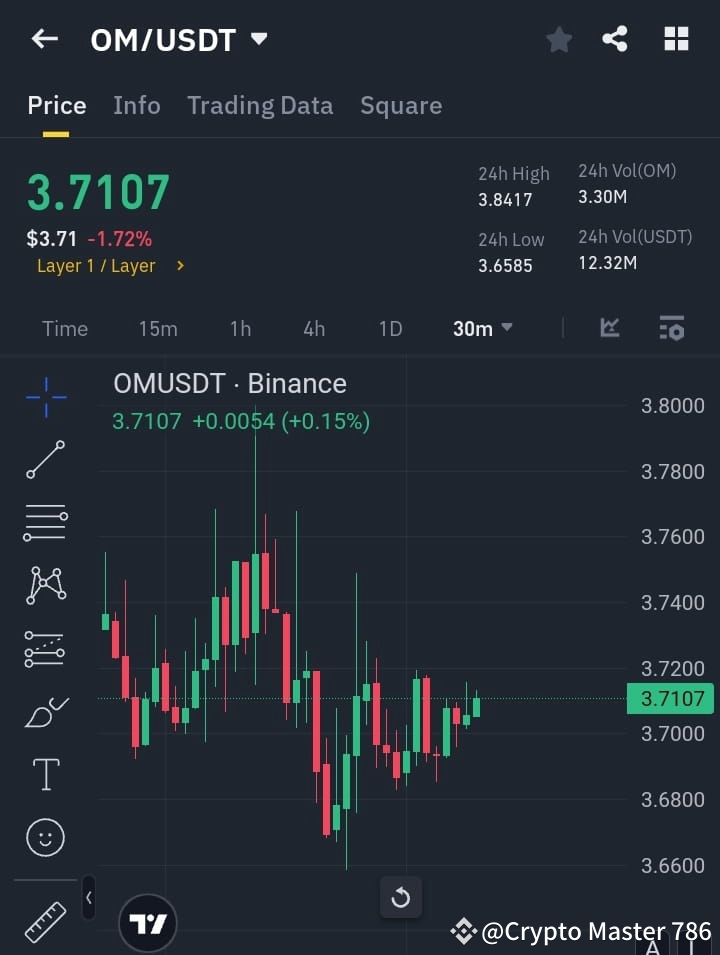Open the emoji sticker tool
The height and width of the screenshot is (955, 720).
[x=44, y=837]
